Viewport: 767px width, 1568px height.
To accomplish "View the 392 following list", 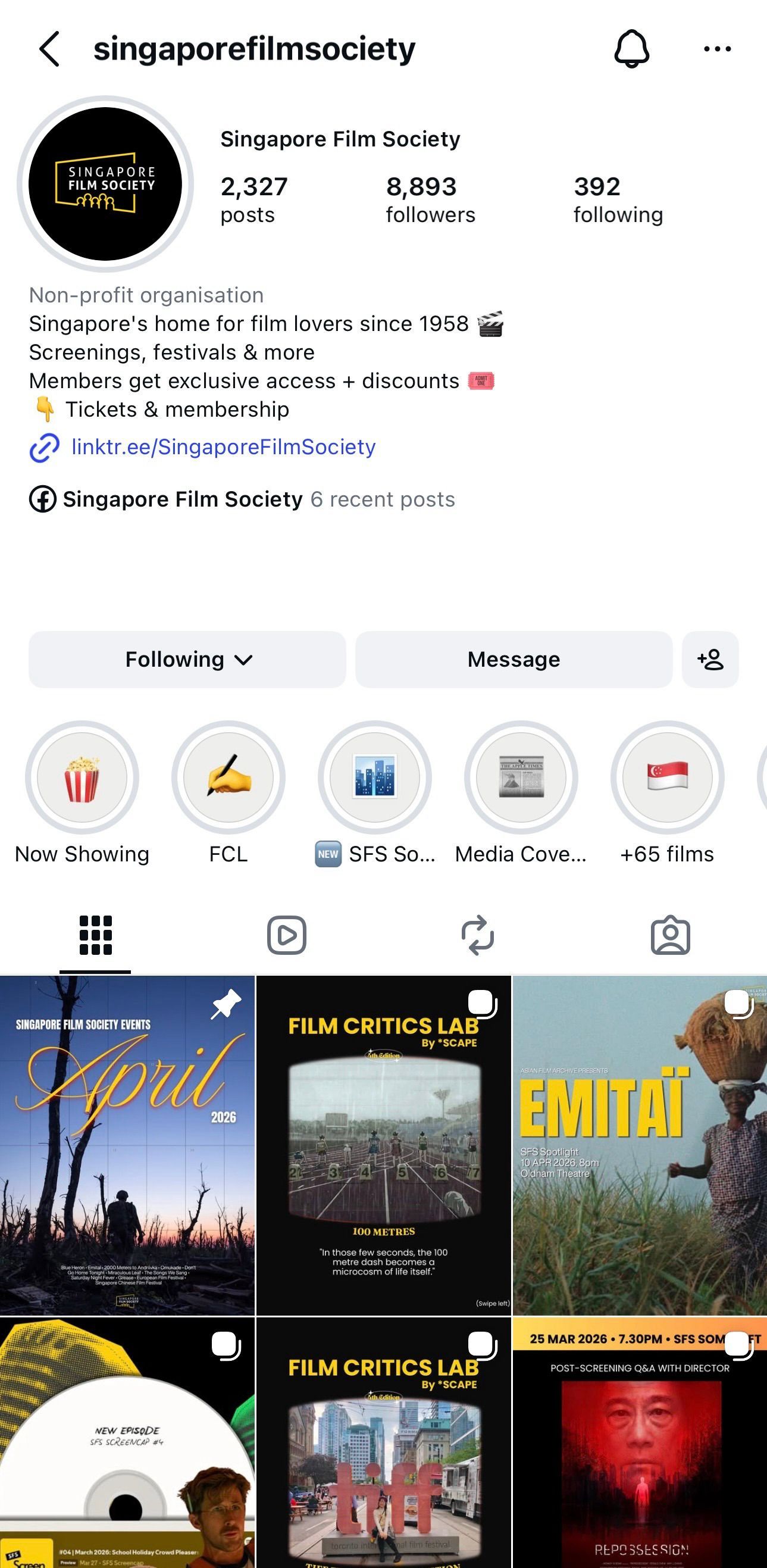I will click(618, 199).
